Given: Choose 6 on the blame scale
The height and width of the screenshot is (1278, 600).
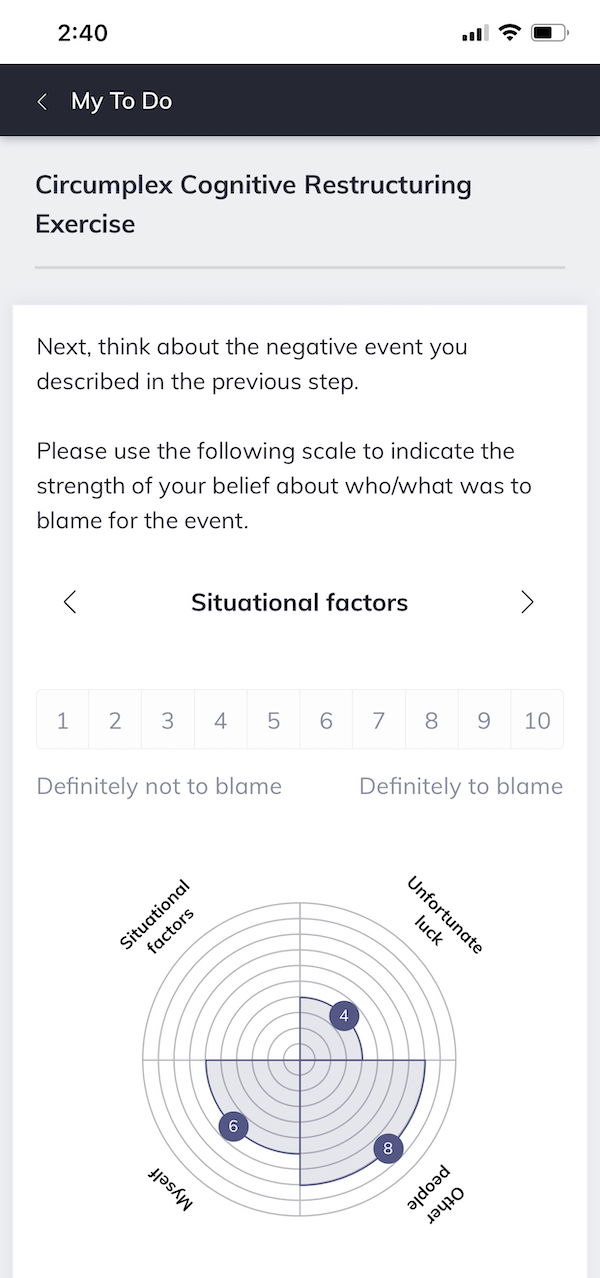Looking at the screenshot, I should [326, 720].
